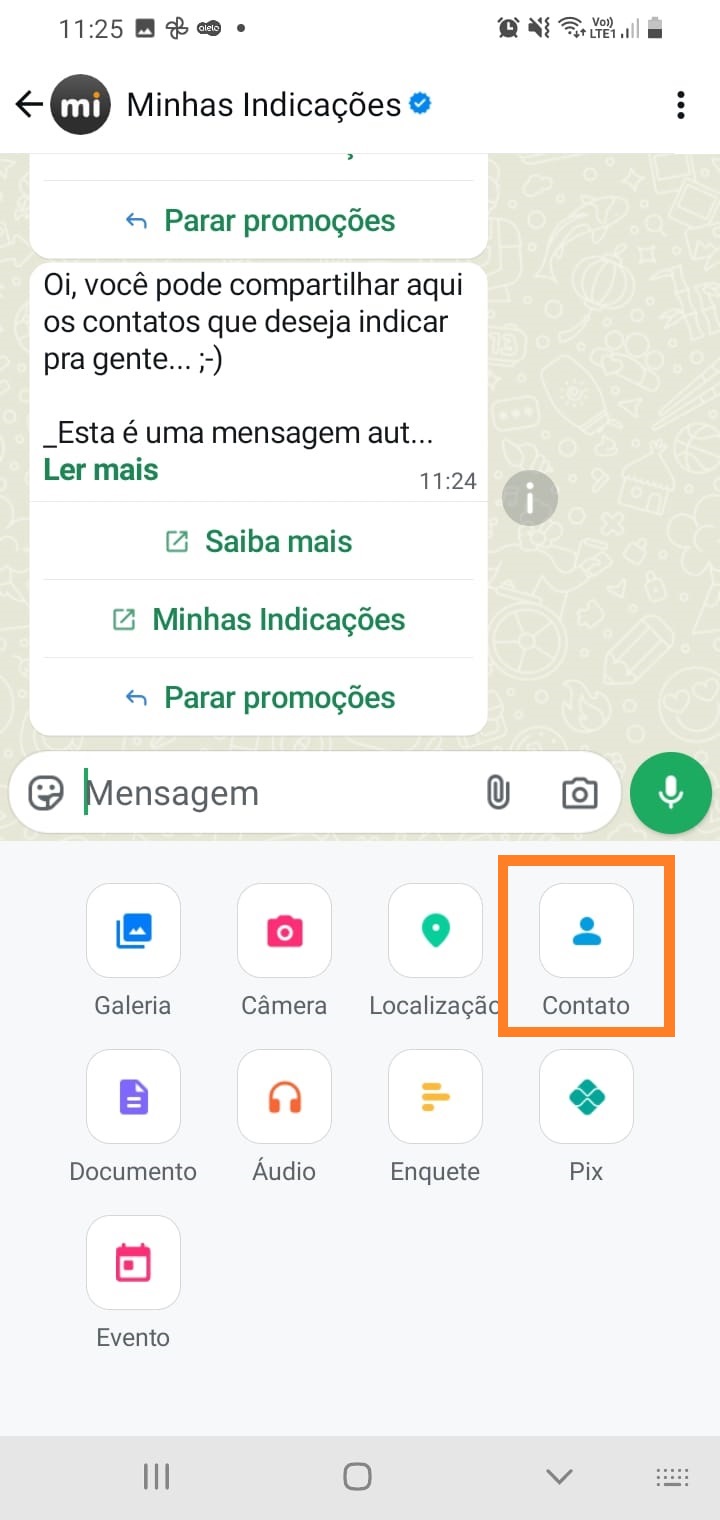Viewport: 720px width, 1520px height.
Task: Share a Contato
Action: pyautogui.click(x=586, y=949)
